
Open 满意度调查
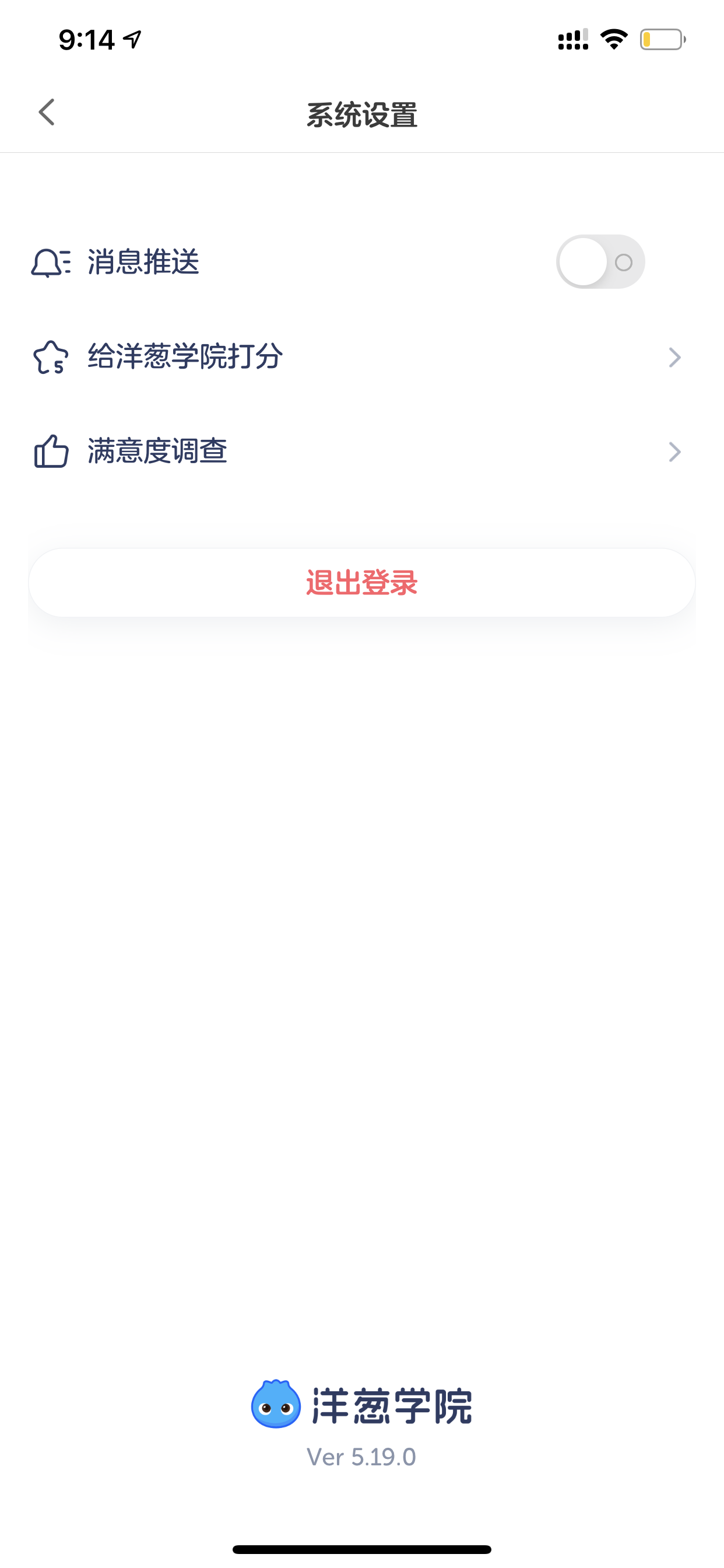362,452
